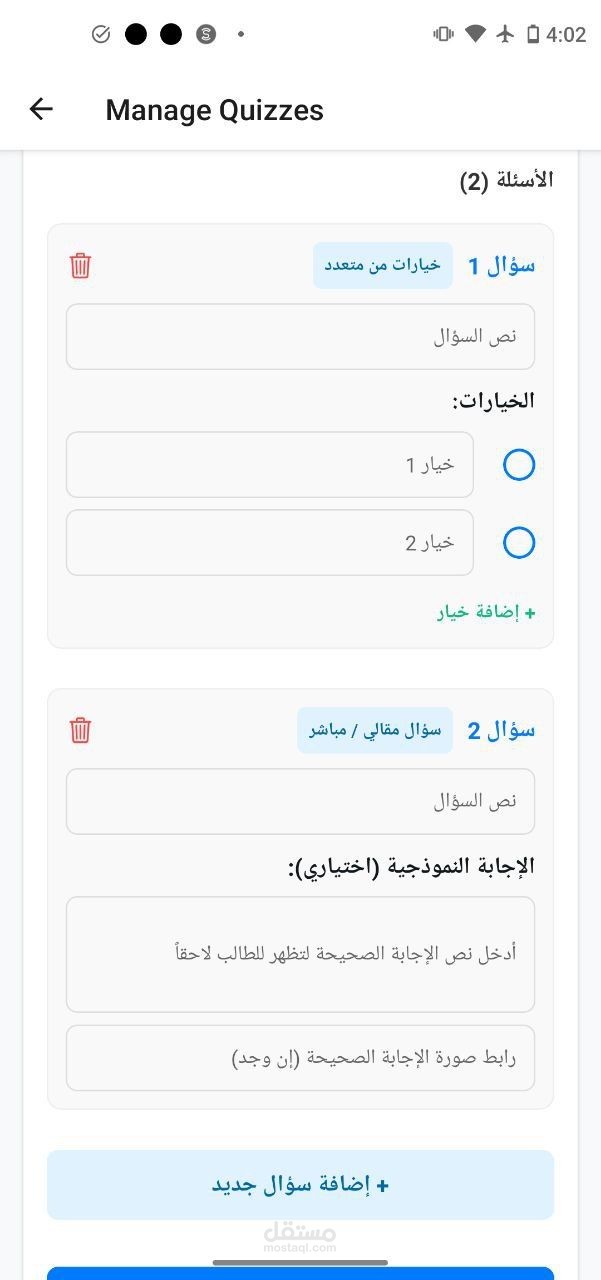The width and height of the screenshot is (601, 1280).
Task: Add another option via إضافة خيار
Action: click(486, 612)
